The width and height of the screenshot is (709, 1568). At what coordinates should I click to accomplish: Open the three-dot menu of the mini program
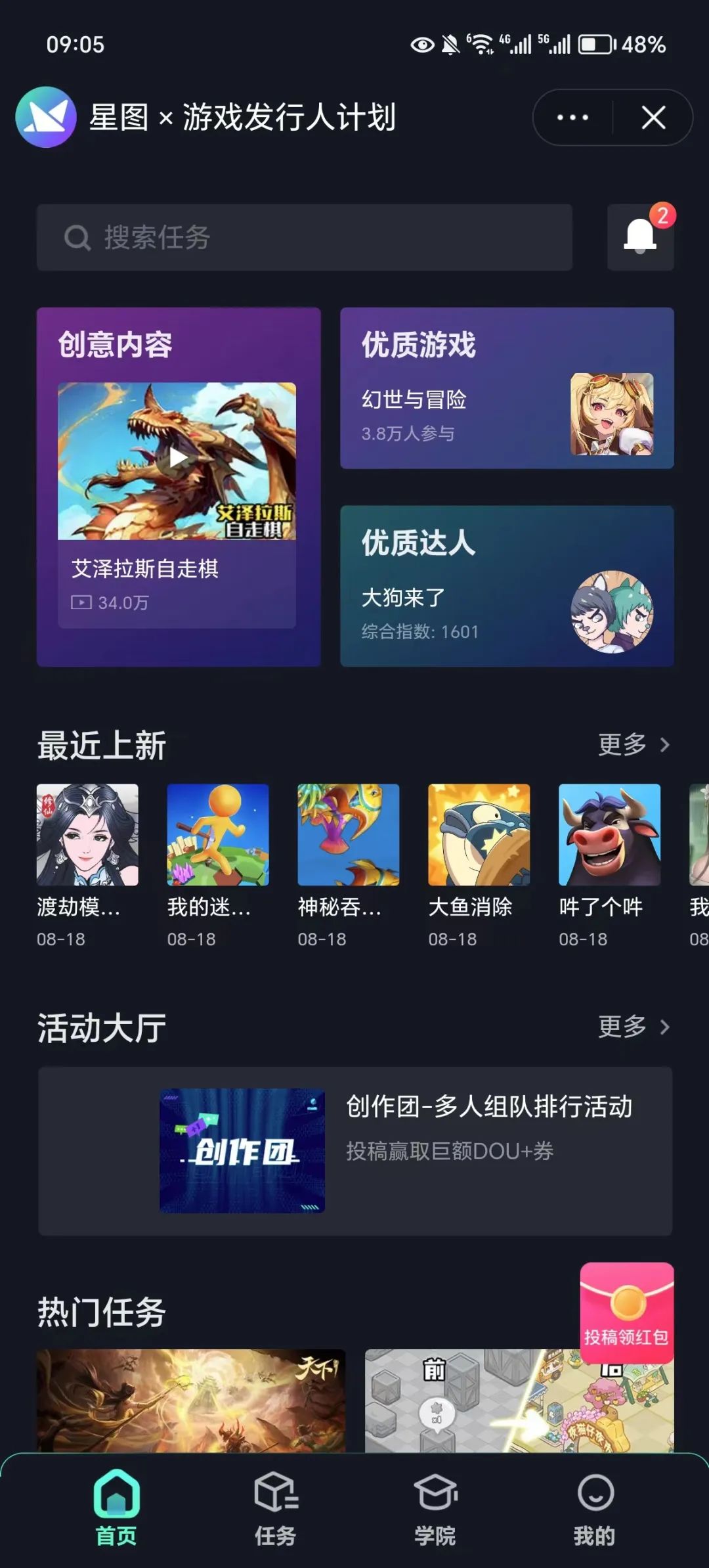point(572,118)
